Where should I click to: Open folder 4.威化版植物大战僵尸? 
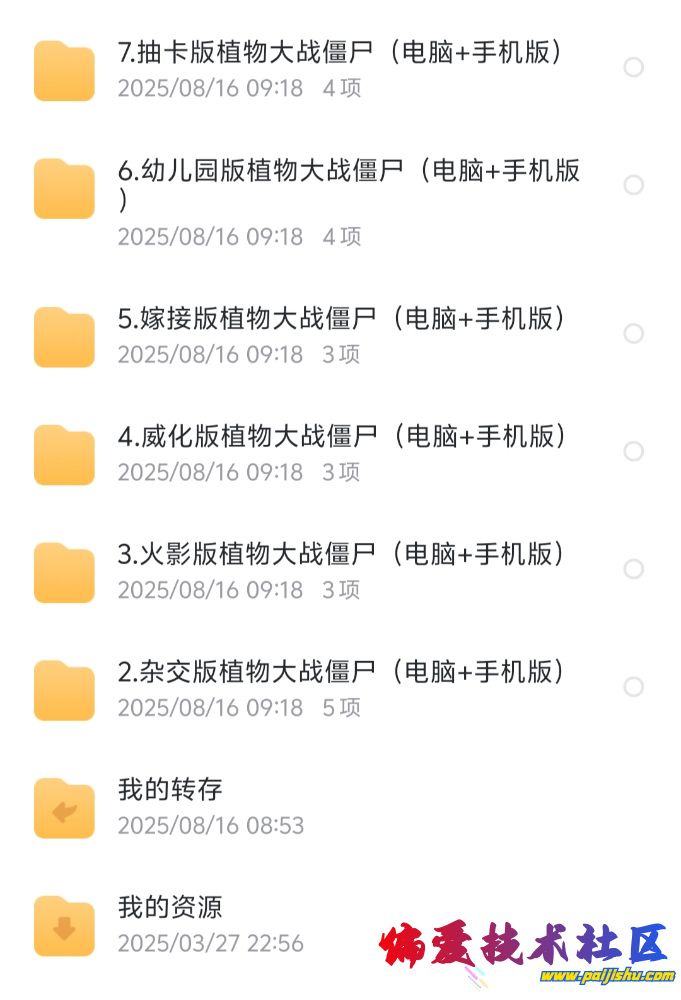click(340, 437)
